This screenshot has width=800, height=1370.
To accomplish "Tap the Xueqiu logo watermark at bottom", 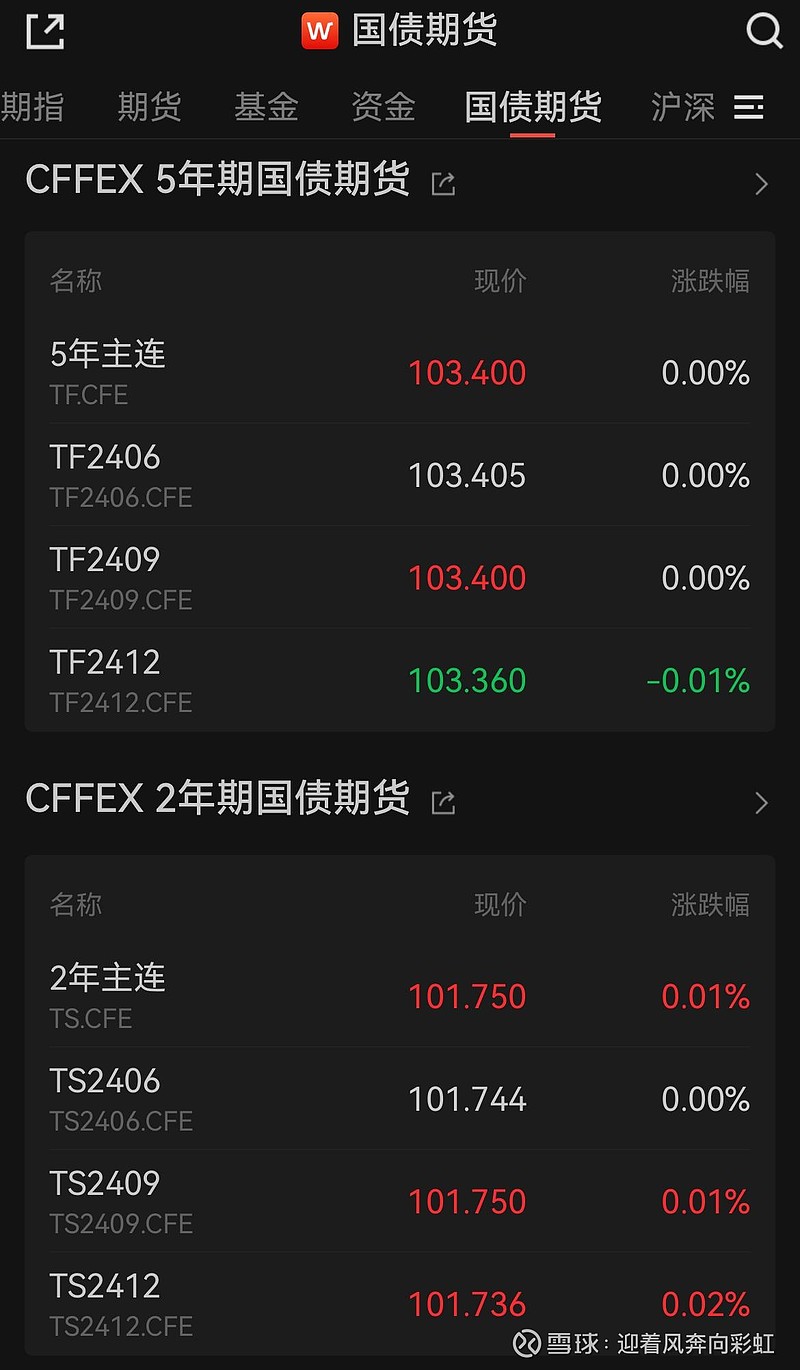I will [527, 1344].
